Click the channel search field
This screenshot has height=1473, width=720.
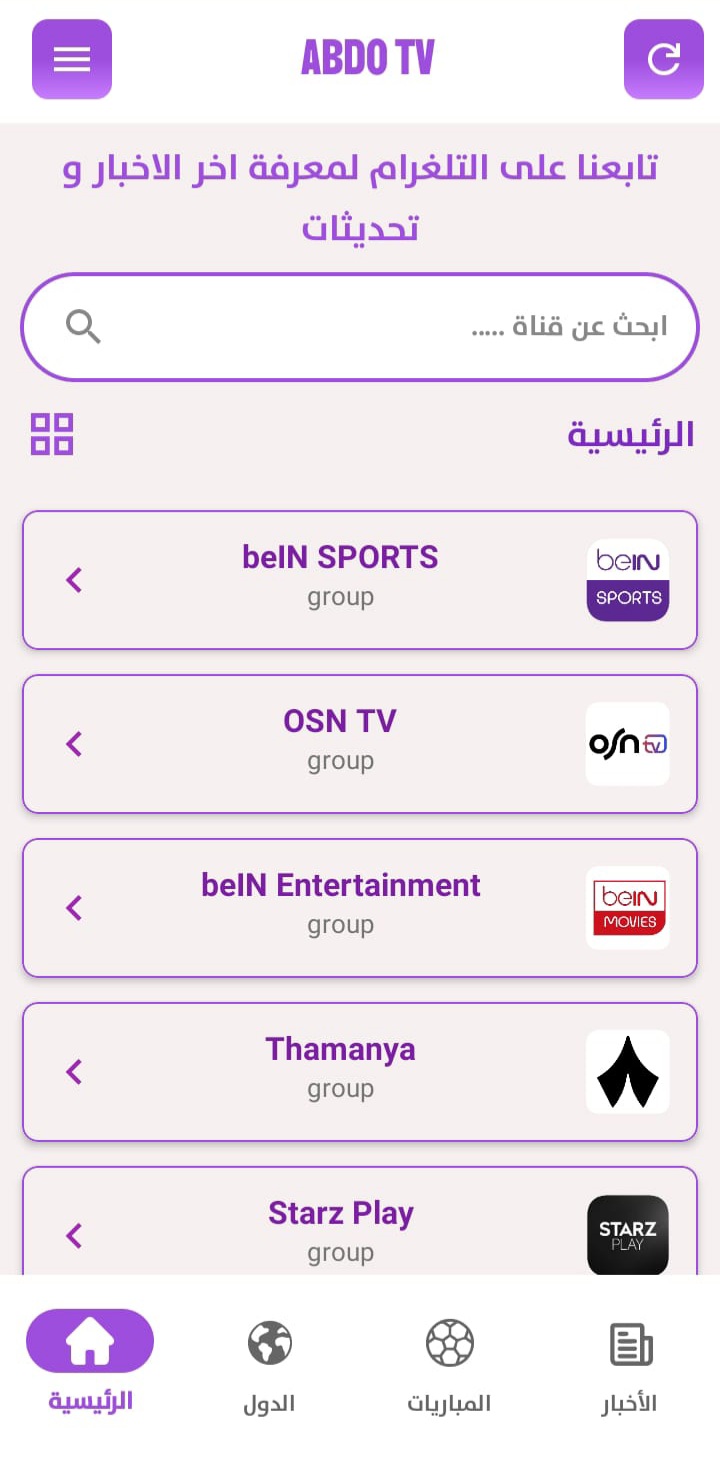click(400, 326)
